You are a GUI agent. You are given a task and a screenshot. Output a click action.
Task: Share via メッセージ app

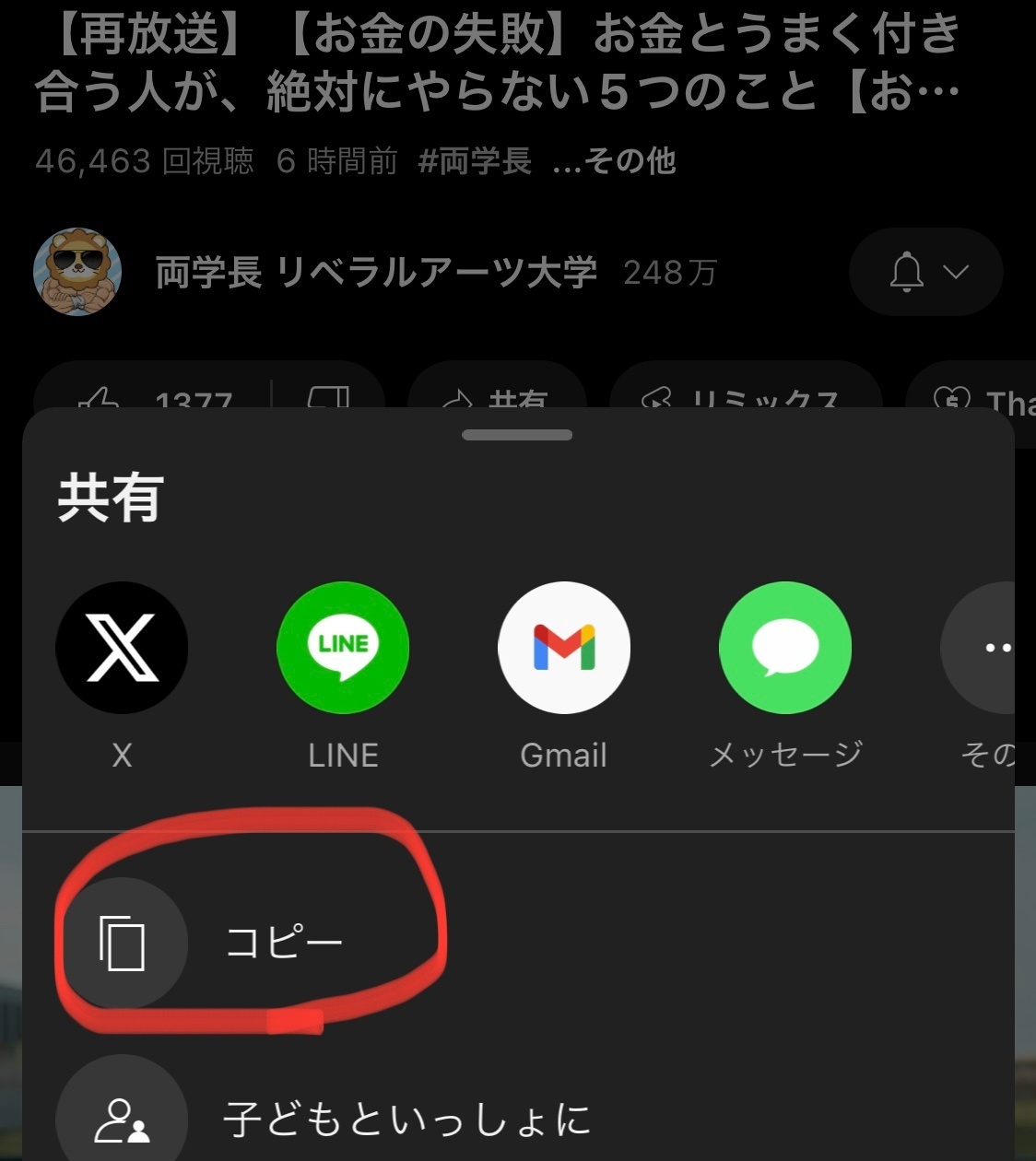tap(785, 648)
